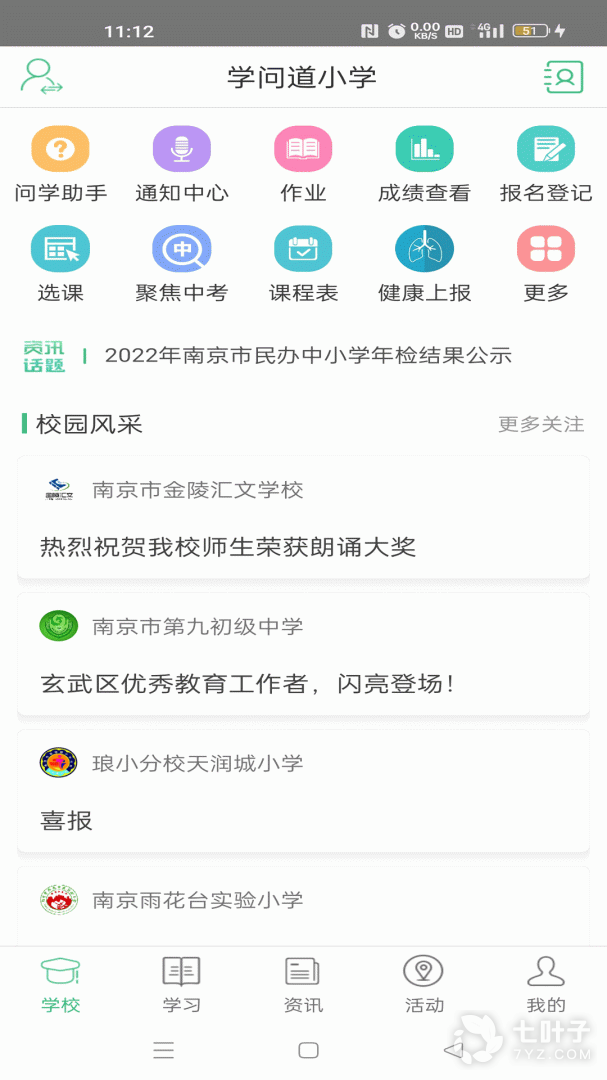The width and height of the screenshot is (607, 1080).
Task: Open 健康上报 health report
Action: (424, 264)
